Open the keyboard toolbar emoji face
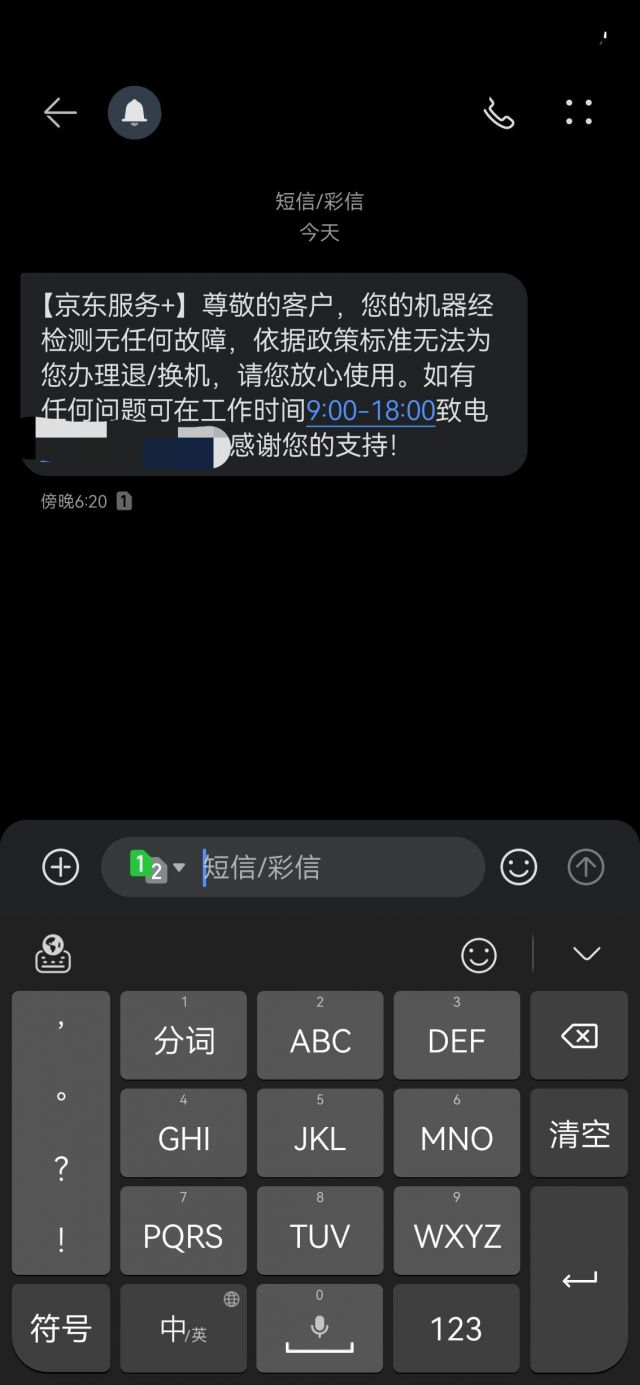This screenshot has height=1385, width=640. pos(479,955)
